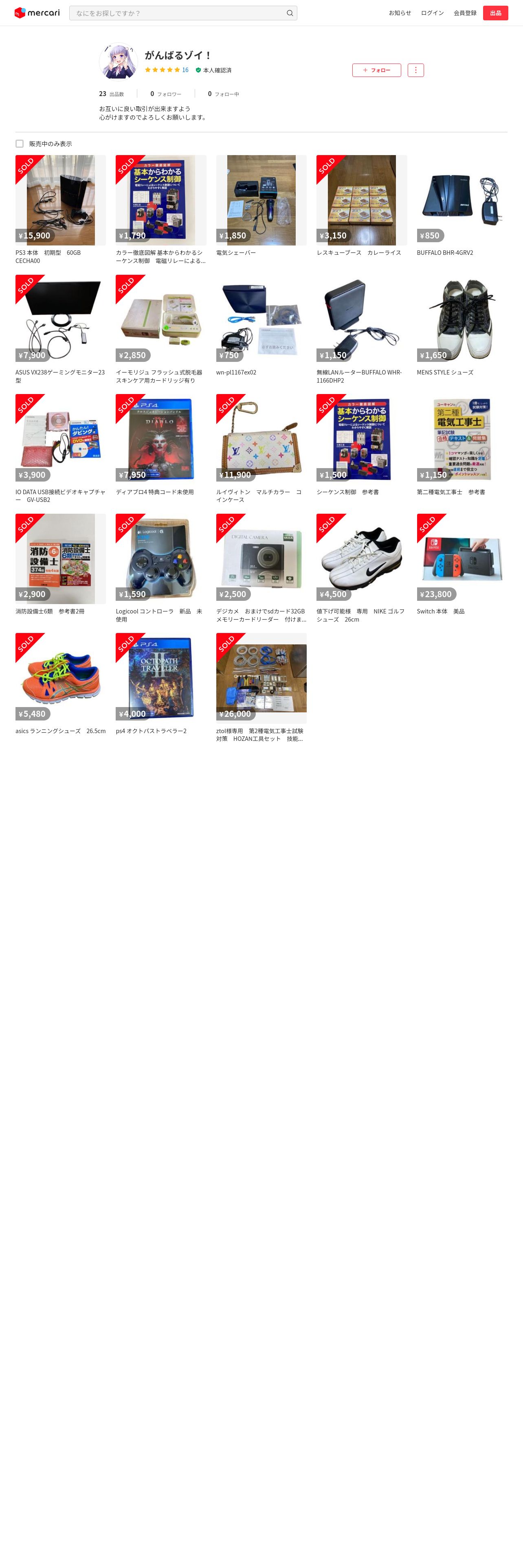Open the PS3 本体 60GB listing

pos(60,200)
